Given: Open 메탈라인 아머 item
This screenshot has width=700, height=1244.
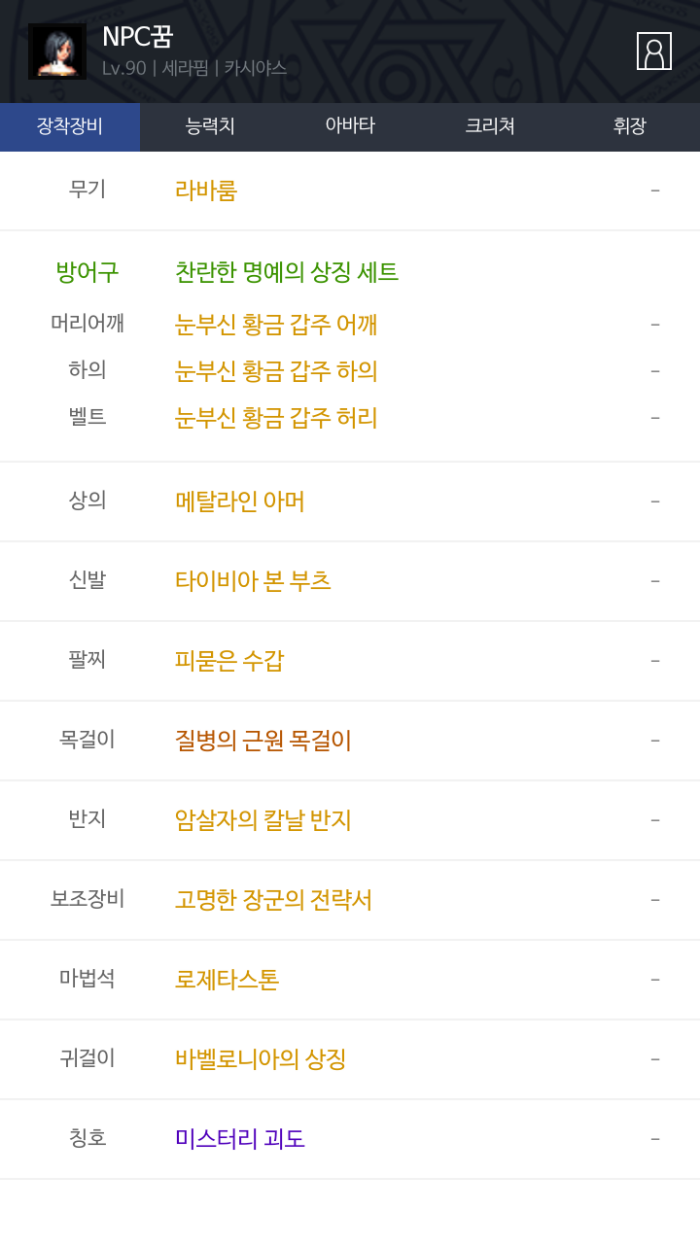Looking at the screenshot, I should (x=240, y=501).
